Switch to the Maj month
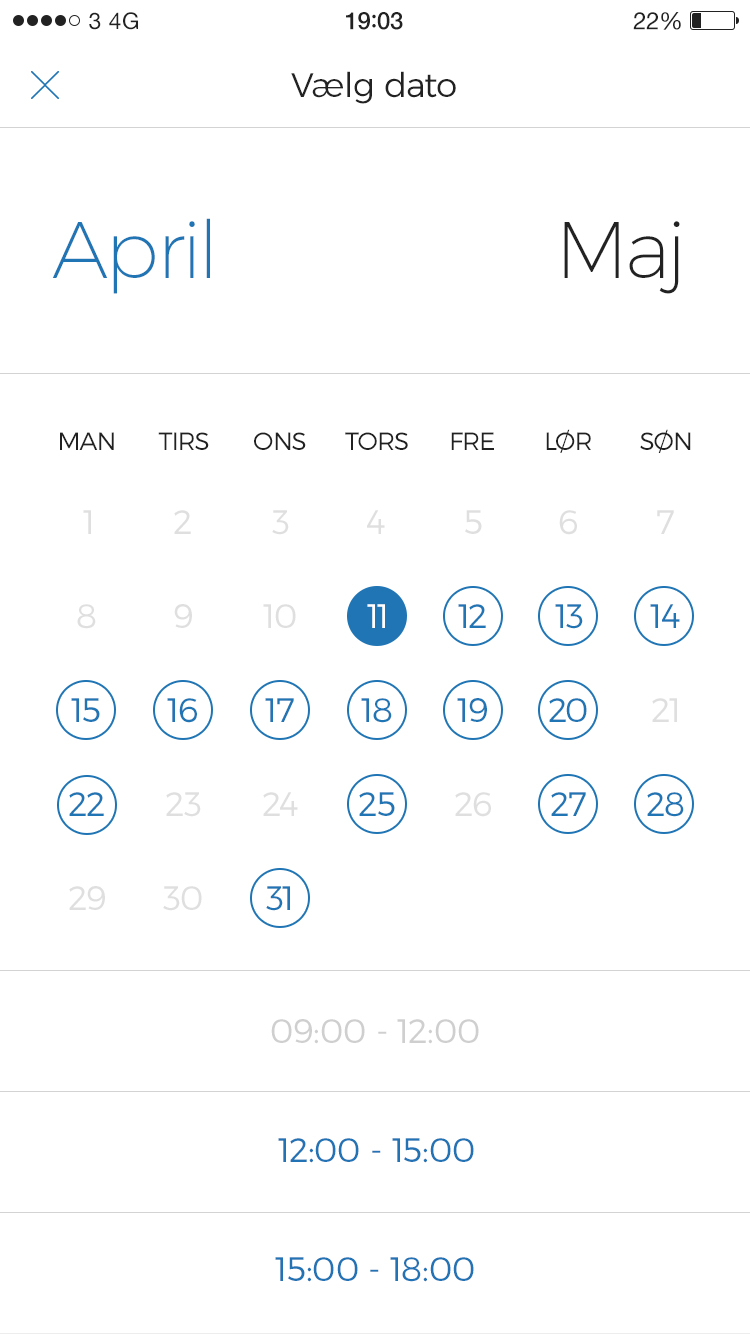The width and height of the screenshot is (750, 1334). tap(620, 251)
